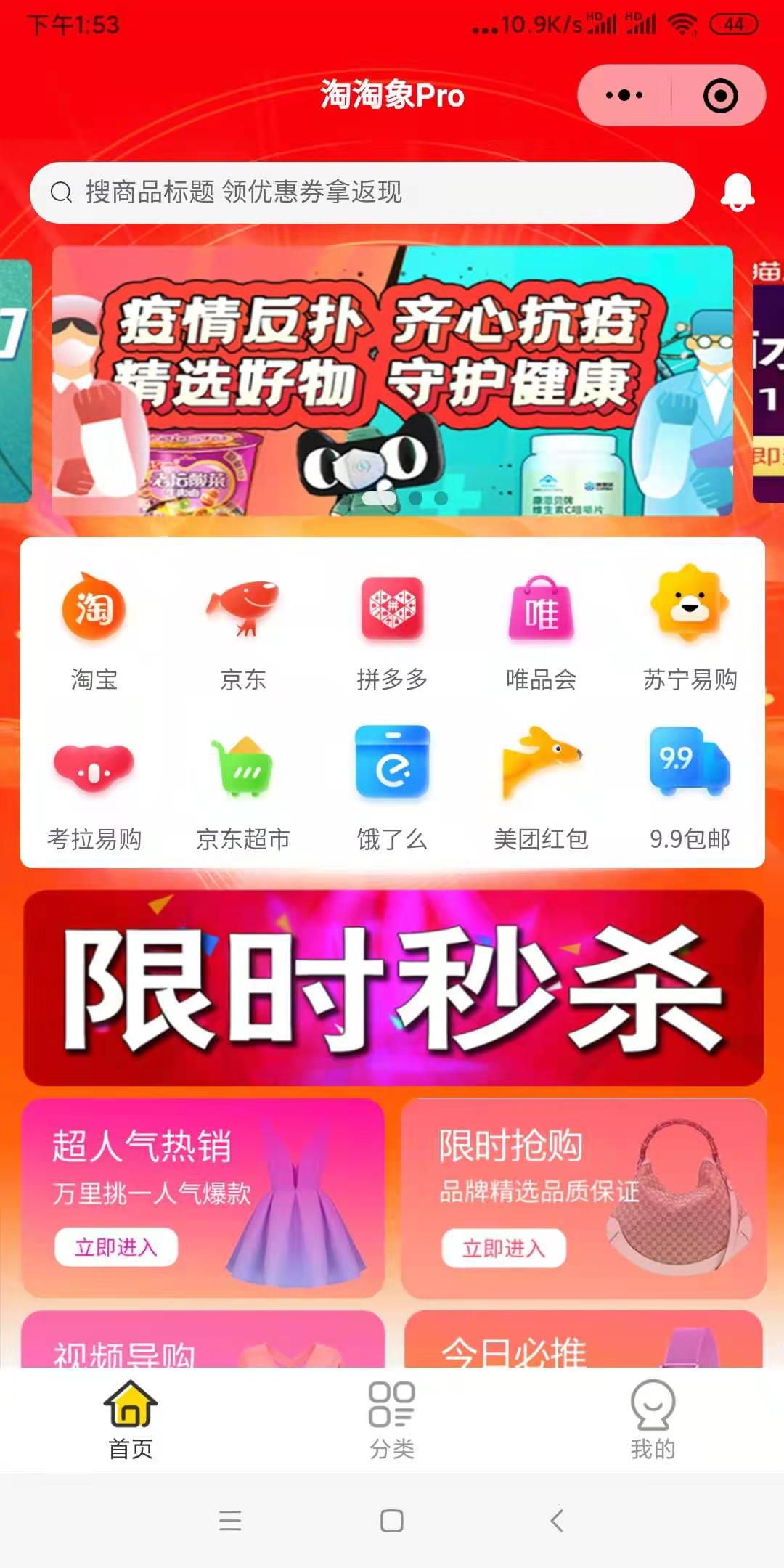Tap 立即进入 on the 超人气热销 card
784x1568 pixels.
click(x=116, y=1247)
